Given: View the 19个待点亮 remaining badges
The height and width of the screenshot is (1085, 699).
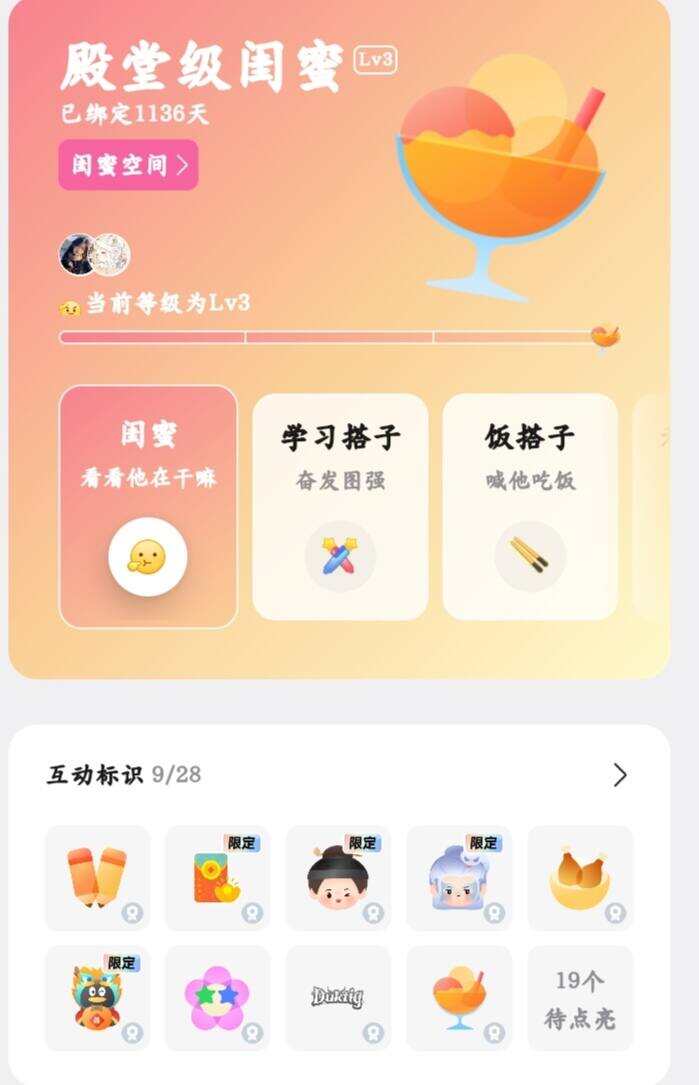Looking at the screenshot, I should tap(580, 997).
